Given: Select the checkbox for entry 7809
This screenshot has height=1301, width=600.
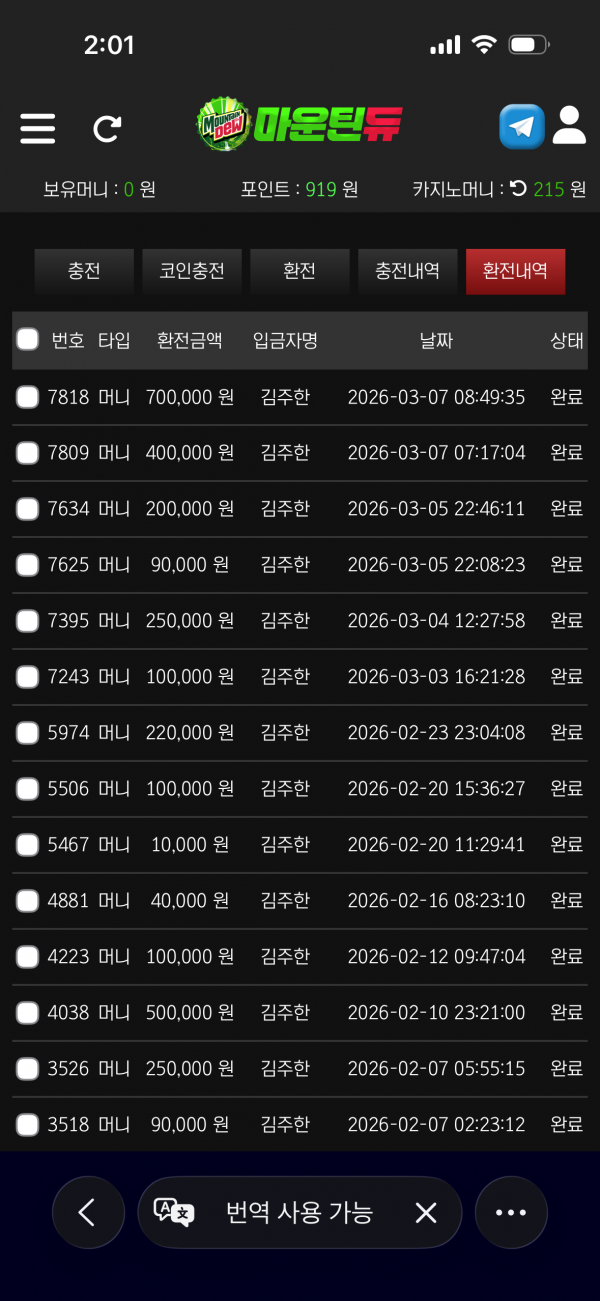Looking at the screenshot, I should click(27, 453).
